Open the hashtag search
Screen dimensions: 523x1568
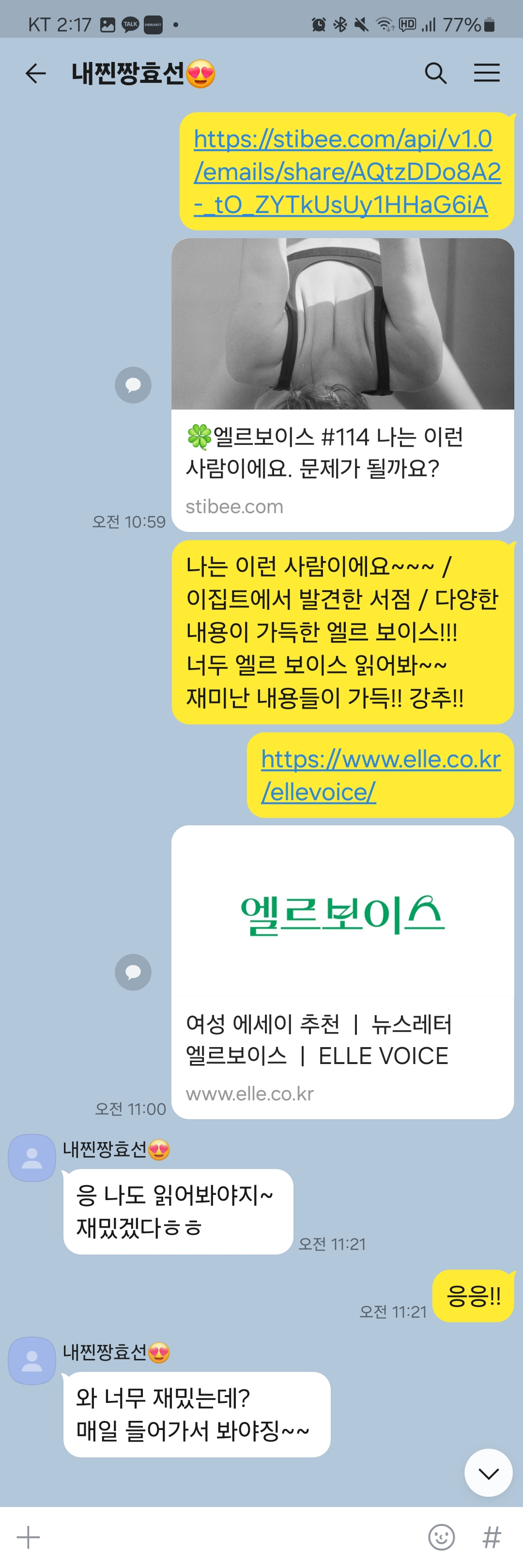tap(492, 1537)
